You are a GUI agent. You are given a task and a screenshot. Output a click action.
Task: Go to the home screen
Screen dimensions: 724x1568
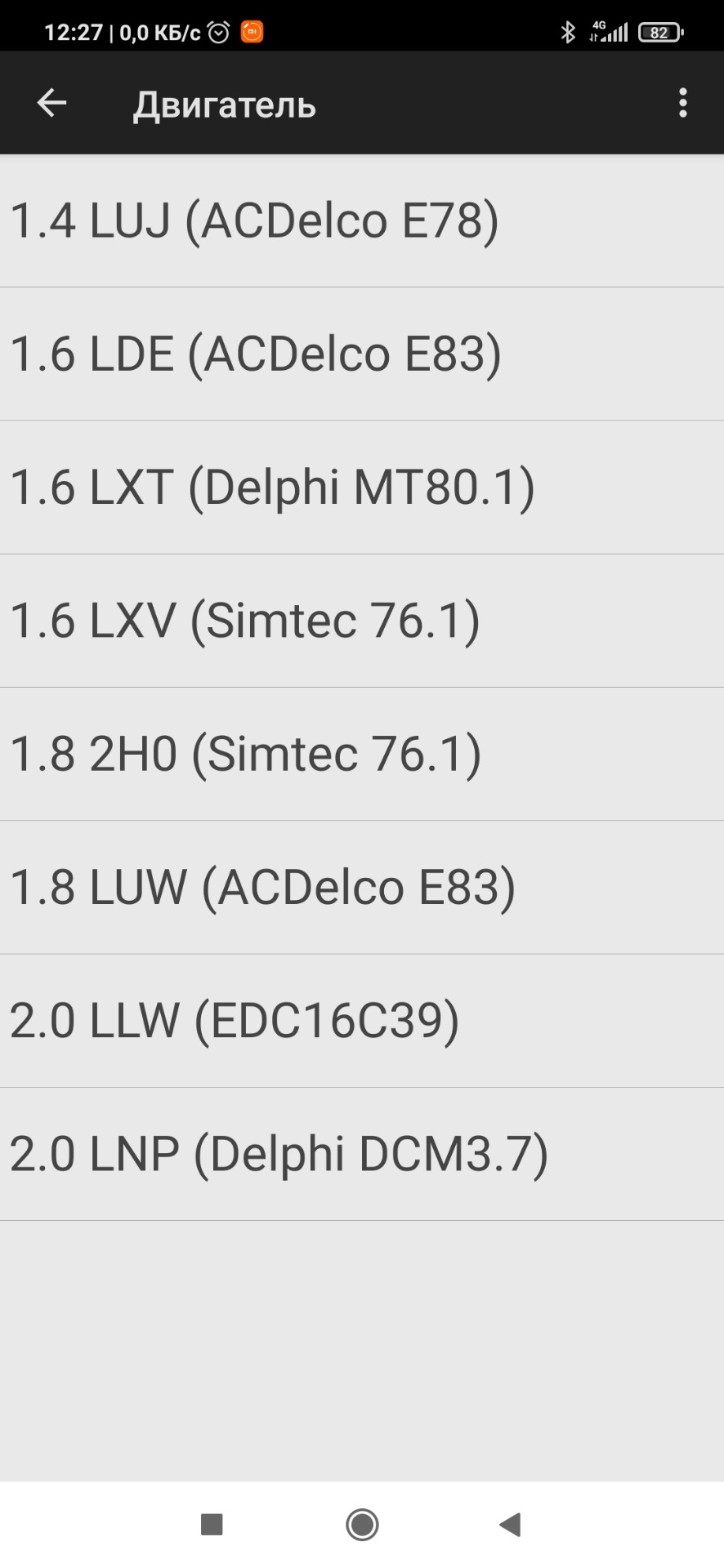[362, 1524]
